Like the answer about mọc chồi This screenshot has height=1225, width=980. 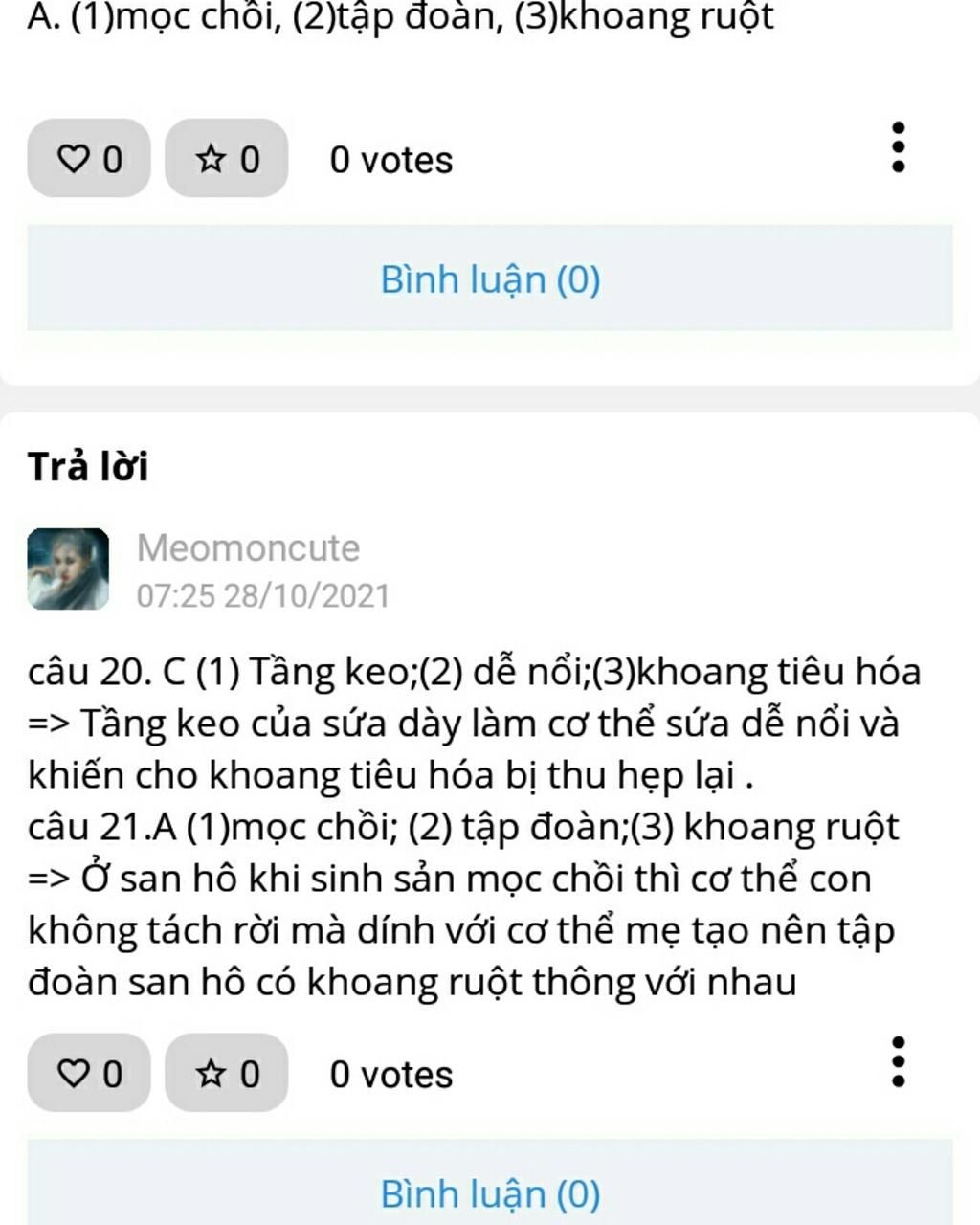[x=89, y=159]
